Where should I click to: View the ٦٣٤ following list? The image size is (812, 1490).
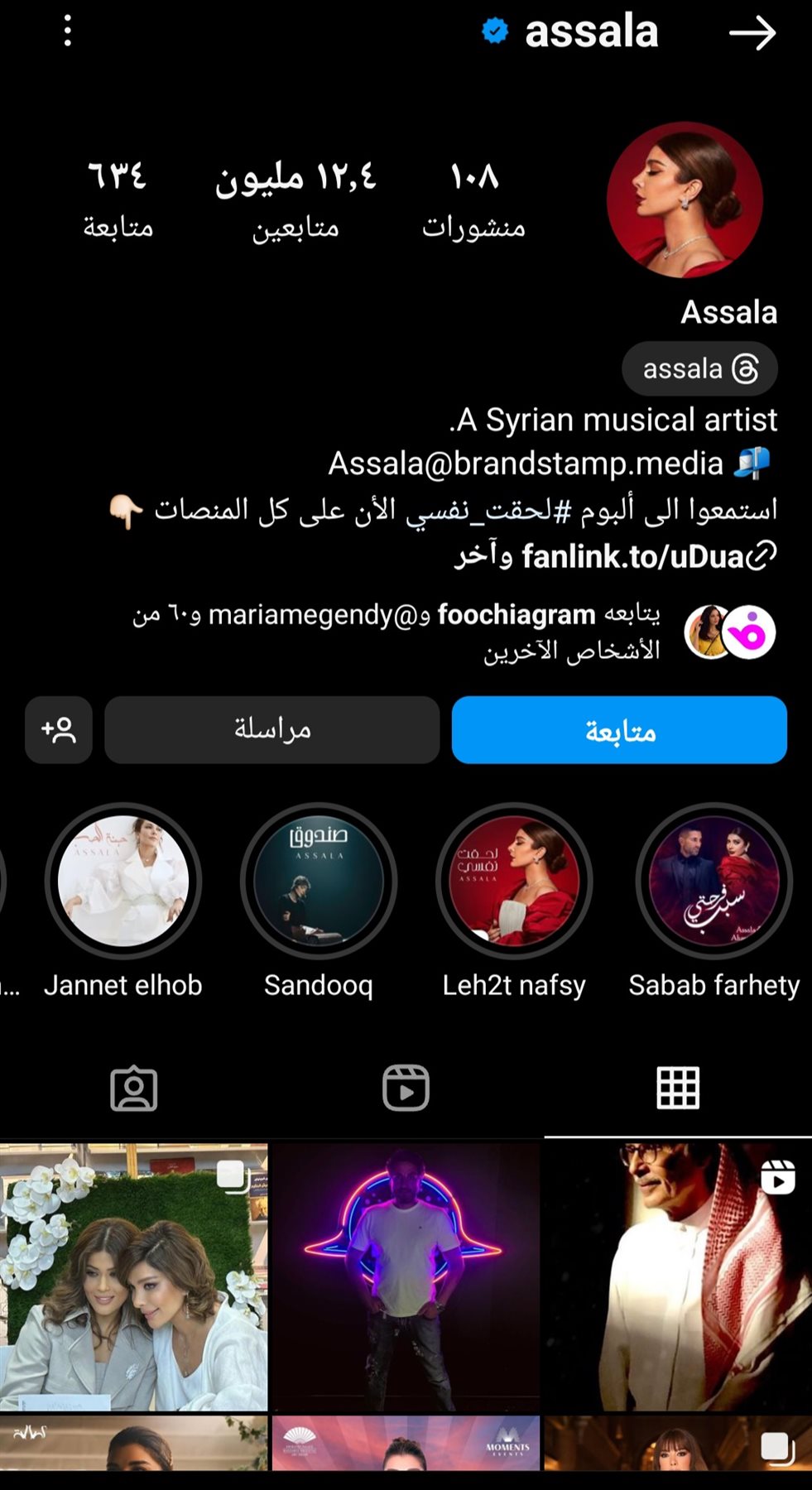coord(118,199)
